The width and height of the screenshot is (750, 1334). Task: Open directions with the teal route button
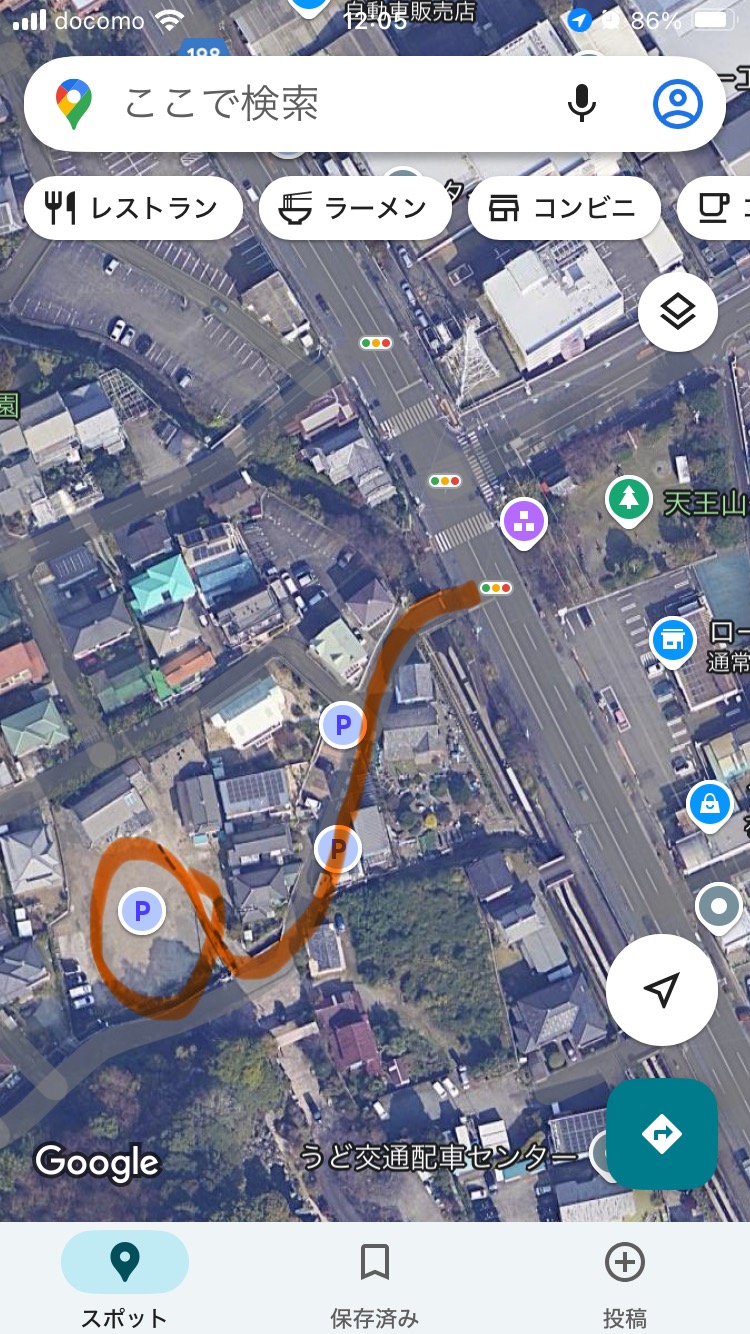coord(661,1133)
